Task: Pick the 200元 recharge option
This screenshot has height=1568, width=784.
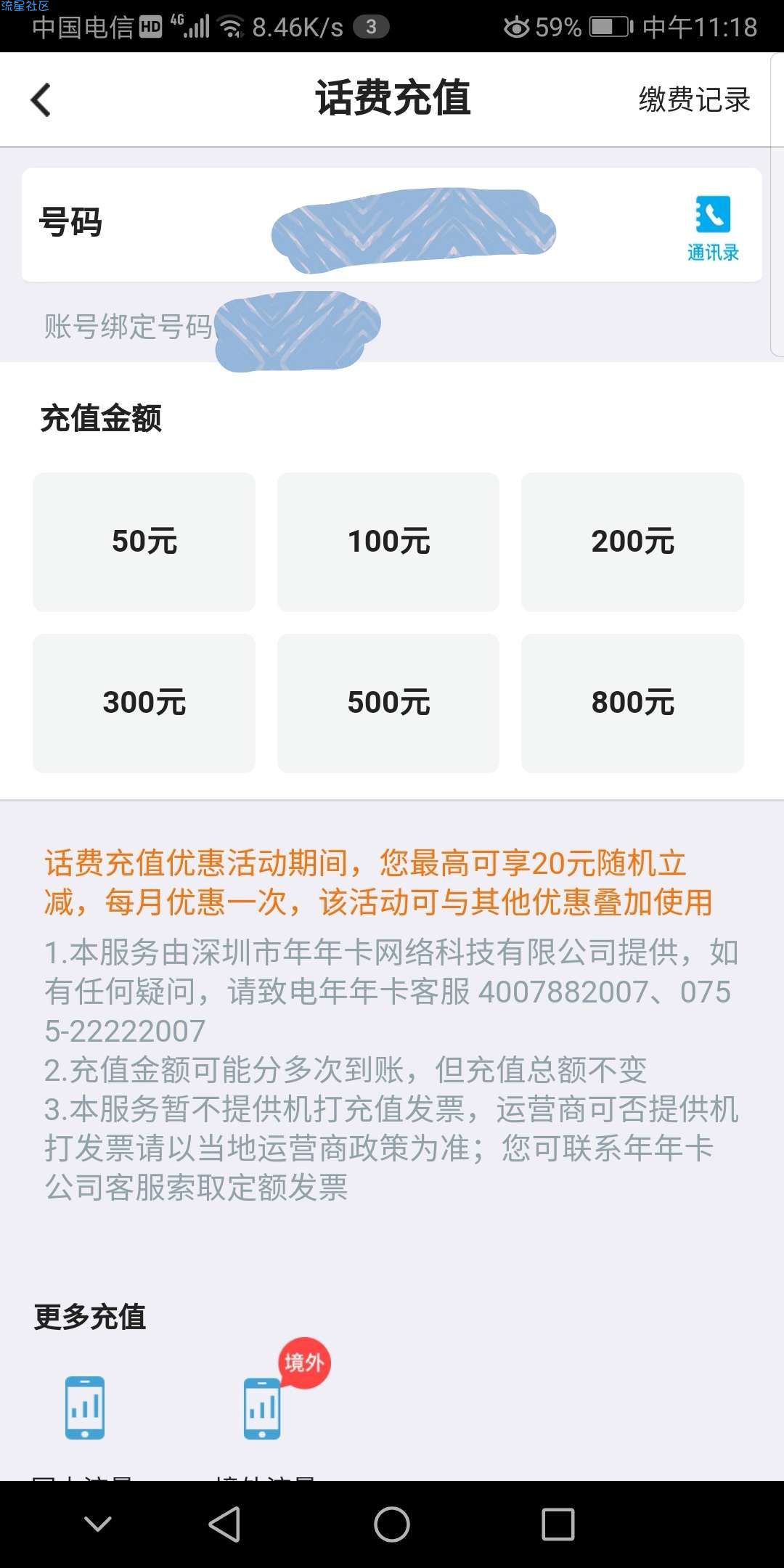Action: 632,542
